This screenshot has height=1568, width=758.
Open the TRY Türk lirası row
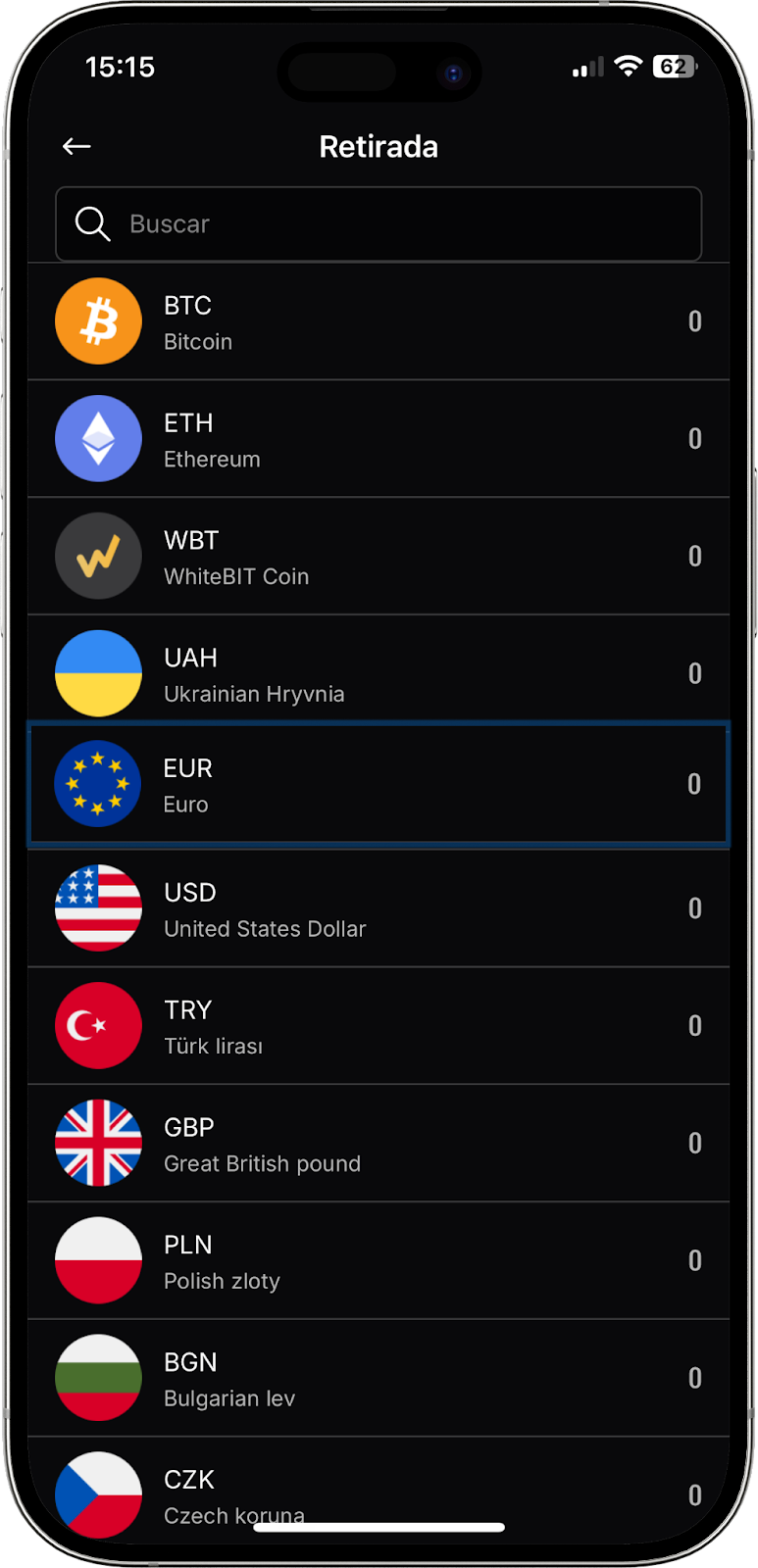pyautogui.click(x=379, y=1026)
